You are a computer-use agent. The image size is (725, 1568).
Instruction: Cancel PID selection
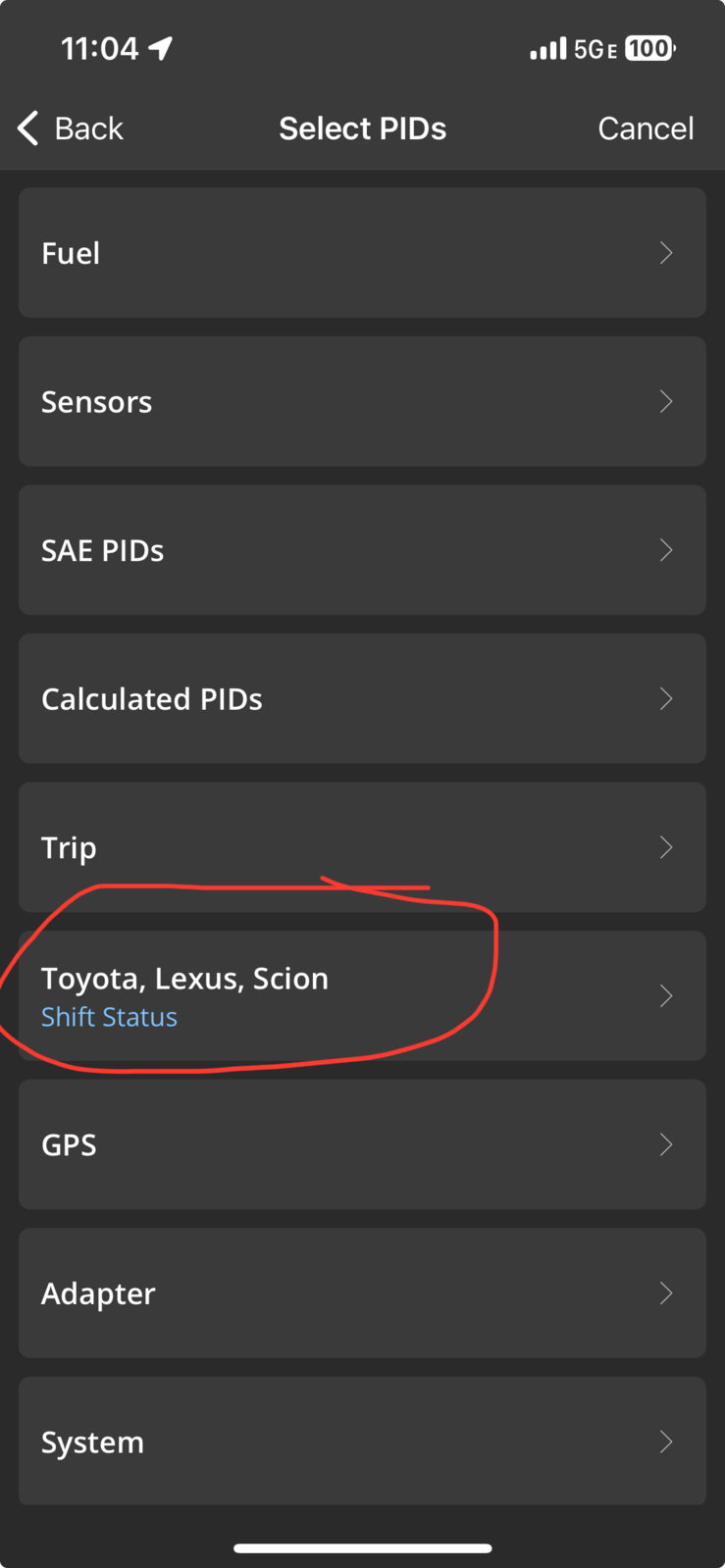[x=646, y=128]
